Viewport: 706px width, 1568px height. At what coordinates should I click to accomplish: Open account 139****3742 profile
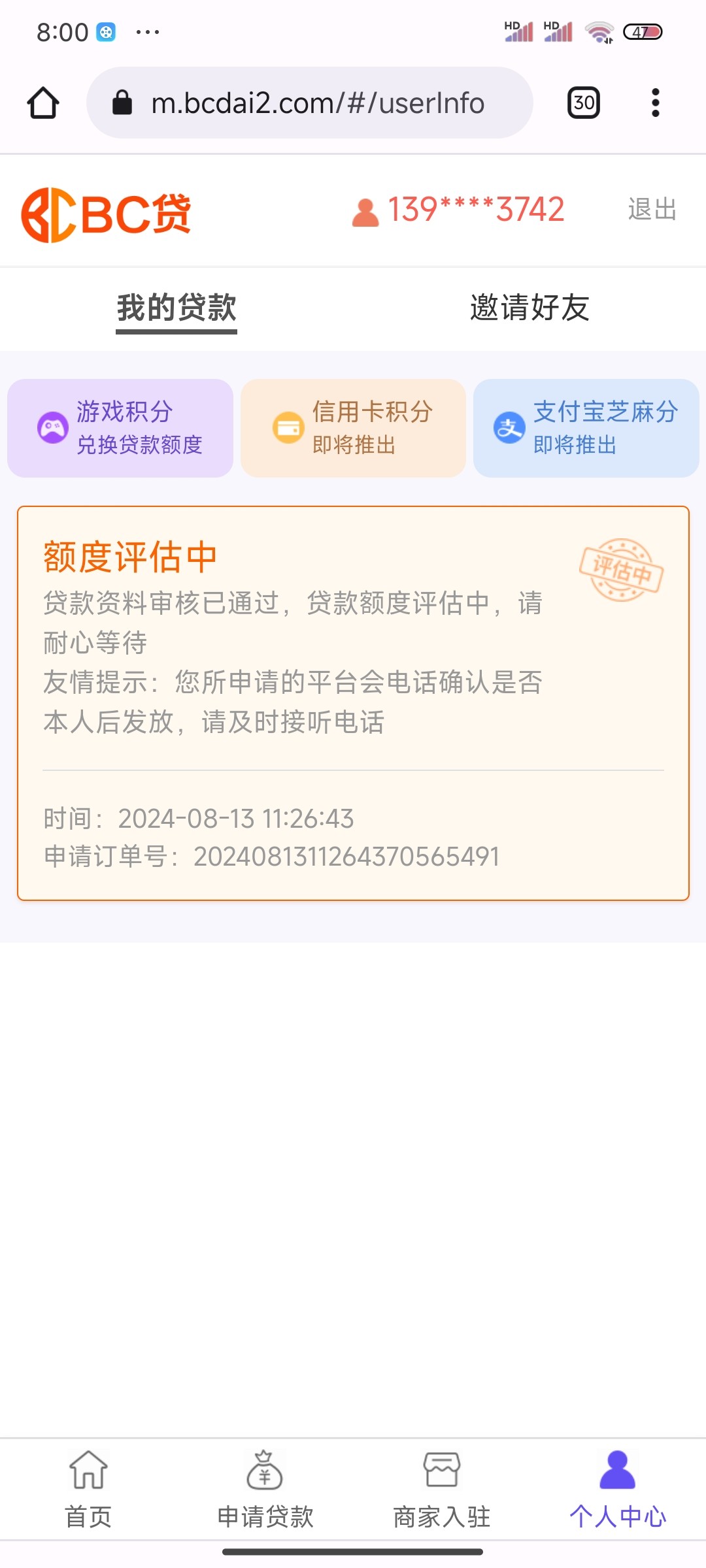coord(458,210)
